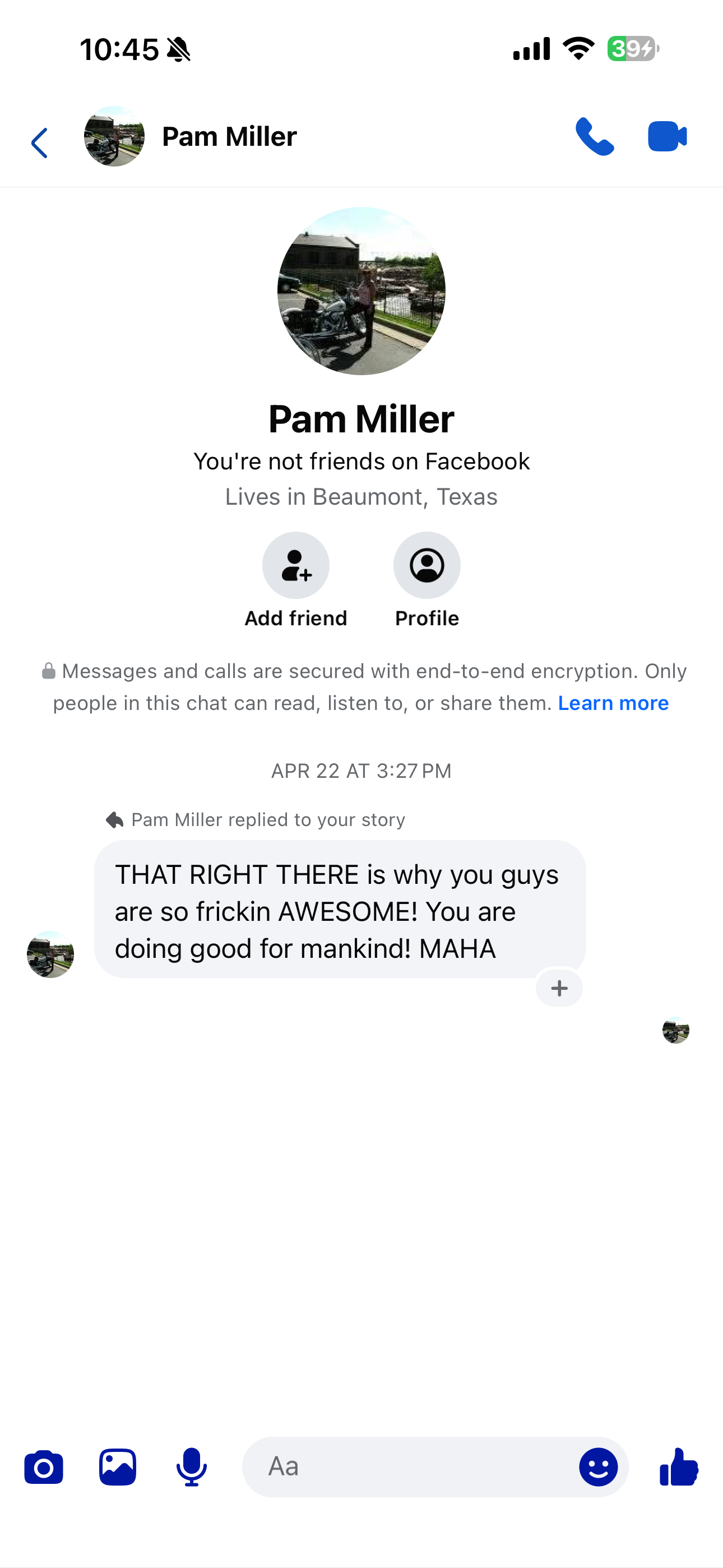Go back to the chat list
Screen dimensions: 723x1568
click(40, 143)
